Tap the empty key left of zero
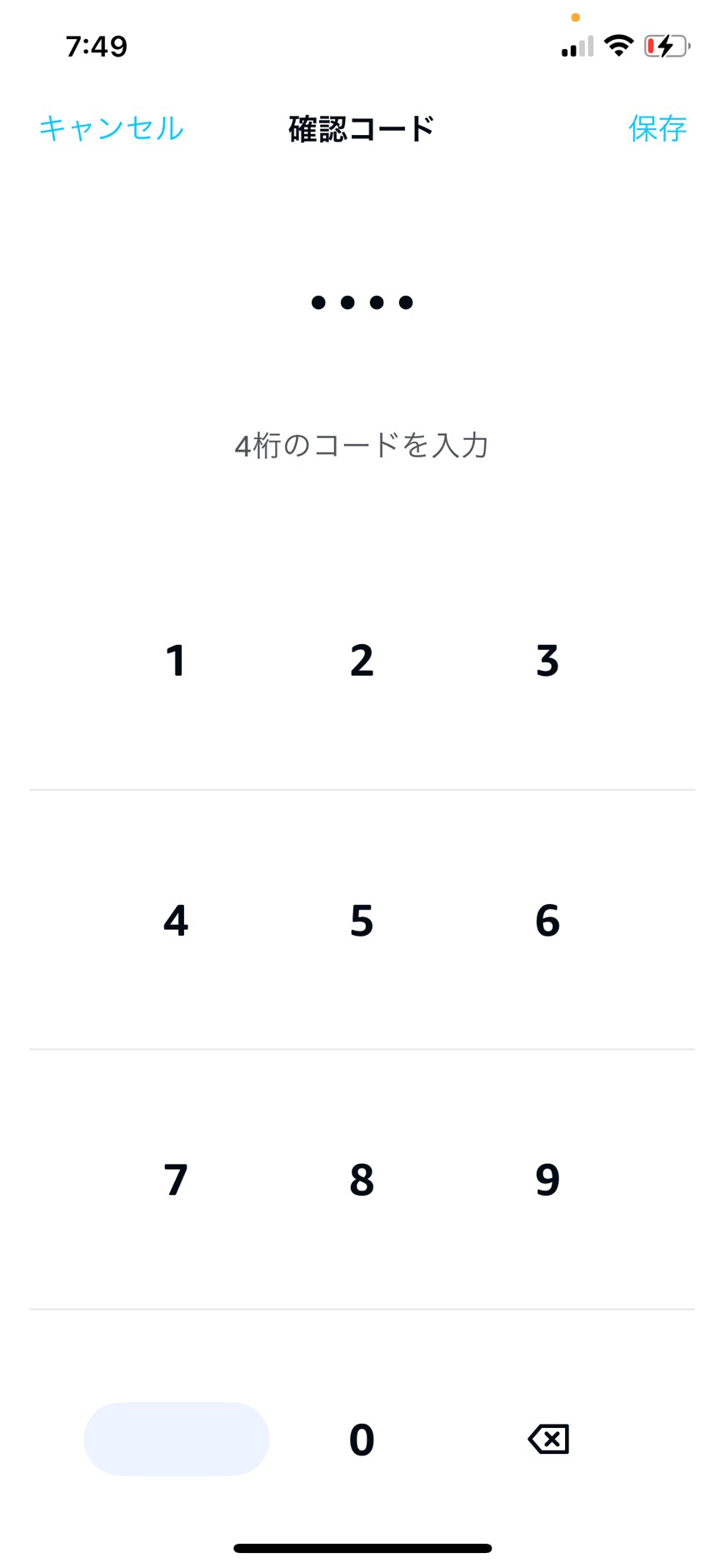This screenshot has height=1568, width=725. pos(176,1437)
